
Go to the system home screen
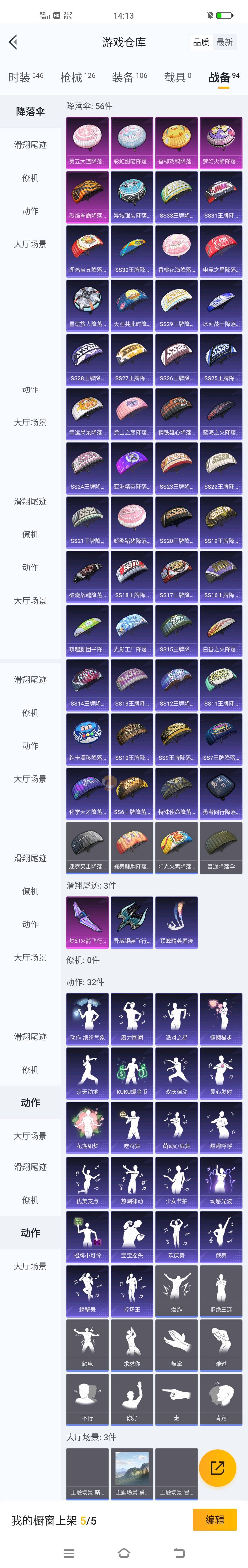[x=124, y=1552]
